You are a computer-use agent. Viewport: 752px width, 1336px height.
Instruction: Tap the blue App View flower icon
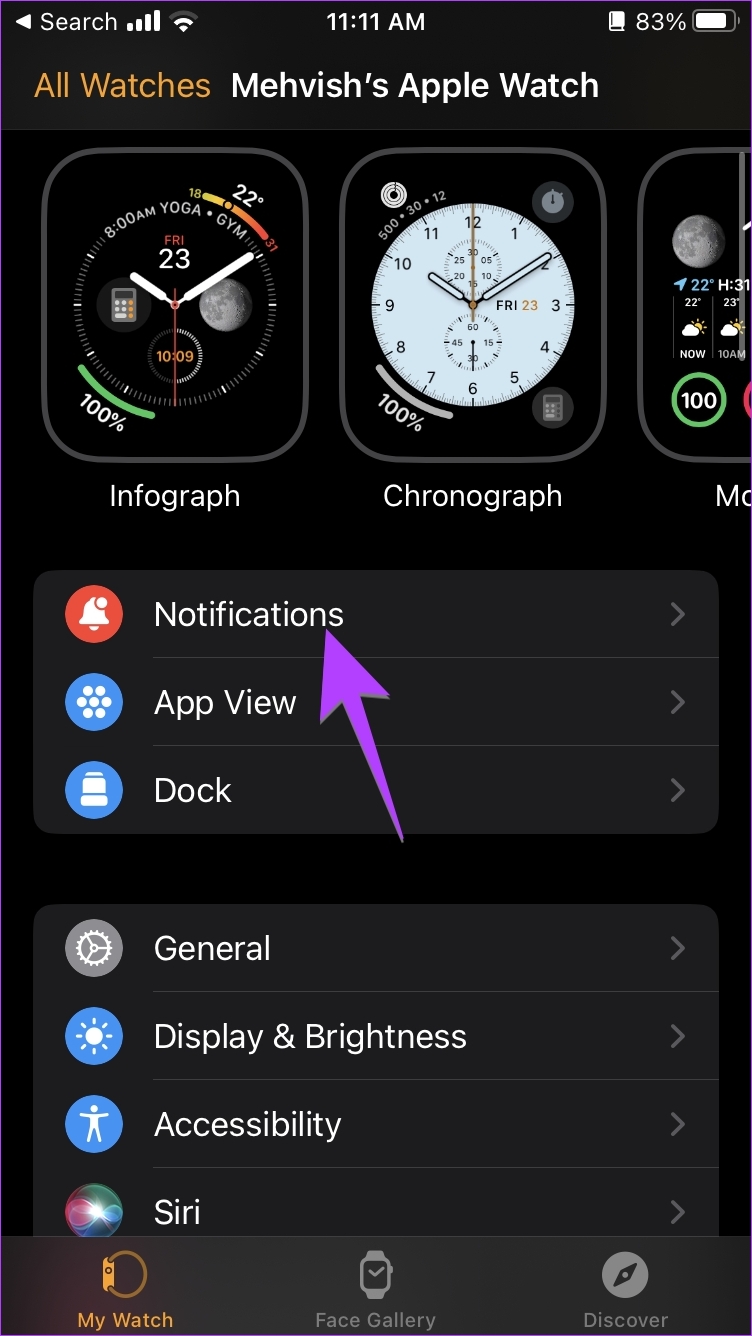tap(93, 702)
